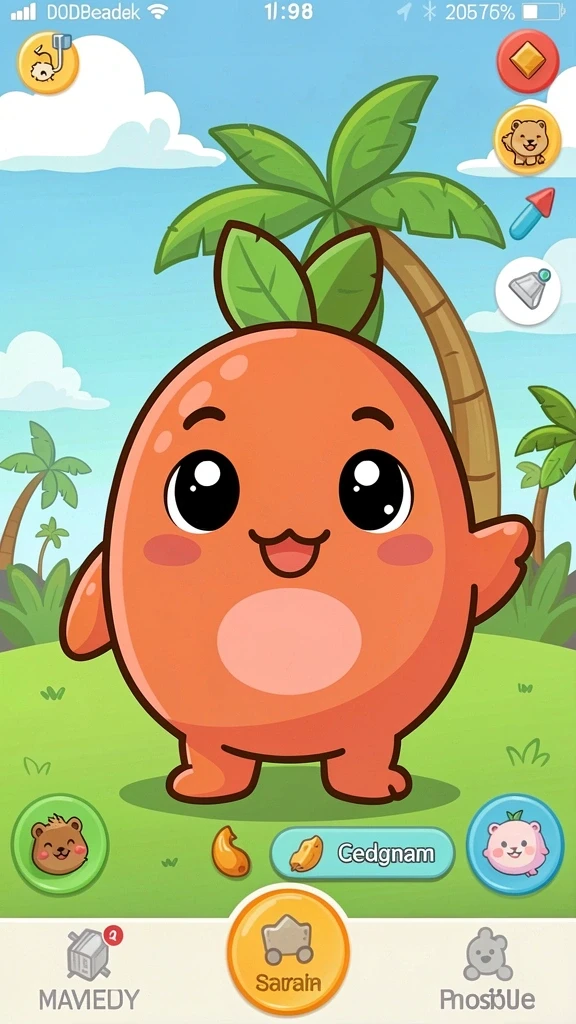This screenshot has width=576, height=1024.
Task: Tap the Cedgnam pill button
Action: (362, 853)
